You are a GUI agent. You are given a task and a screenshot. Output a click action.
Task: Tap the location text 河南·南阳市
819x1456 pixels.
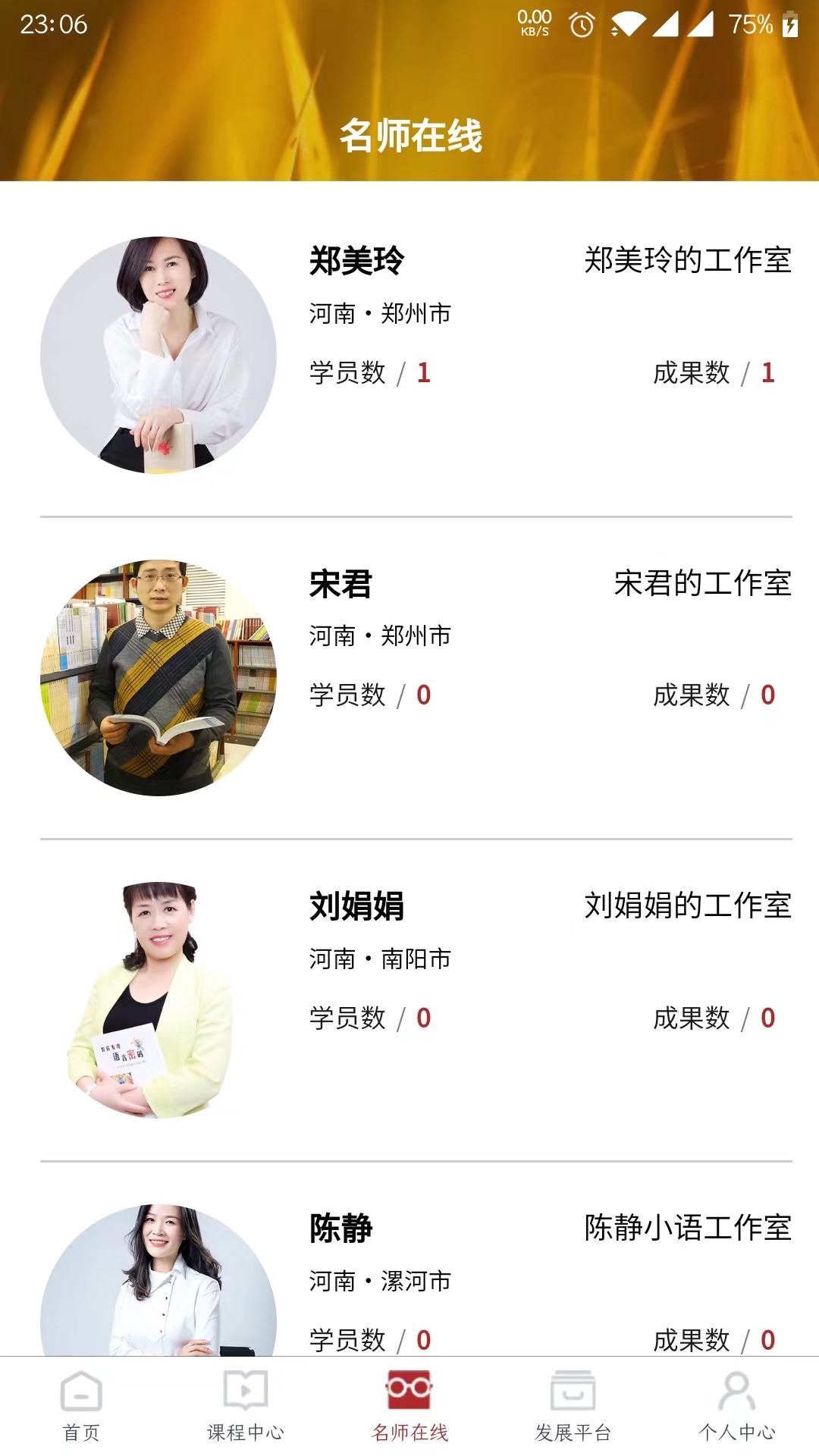[378, 958]
